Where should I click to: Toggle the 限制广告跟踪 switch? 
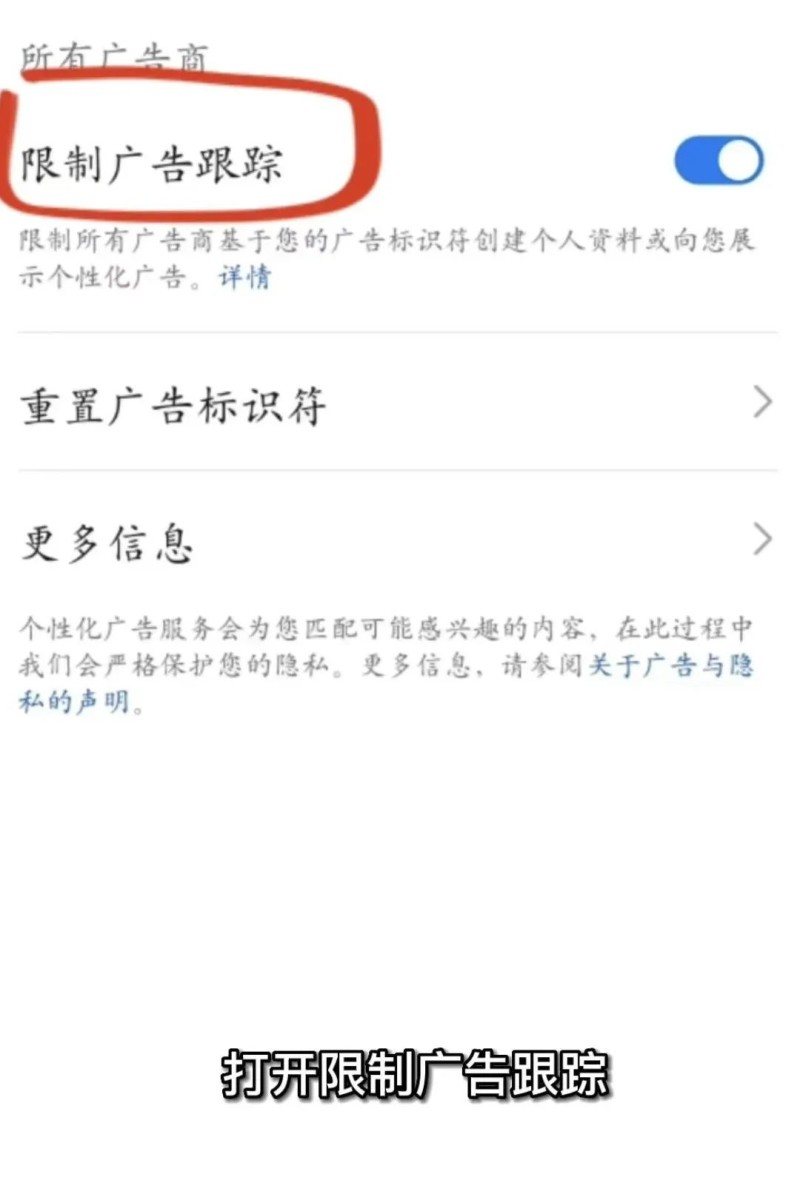tap(718, 161)
